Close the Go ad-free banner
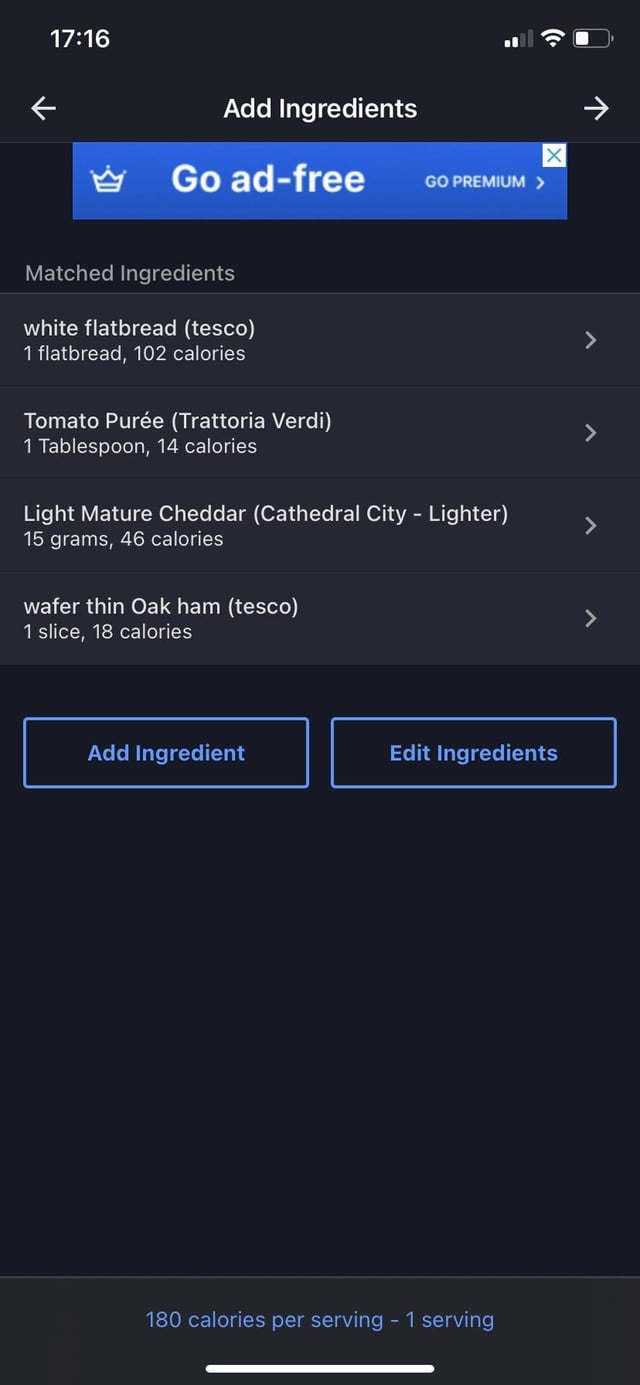Screen dimensions: 640x1385 click(554, 155)
